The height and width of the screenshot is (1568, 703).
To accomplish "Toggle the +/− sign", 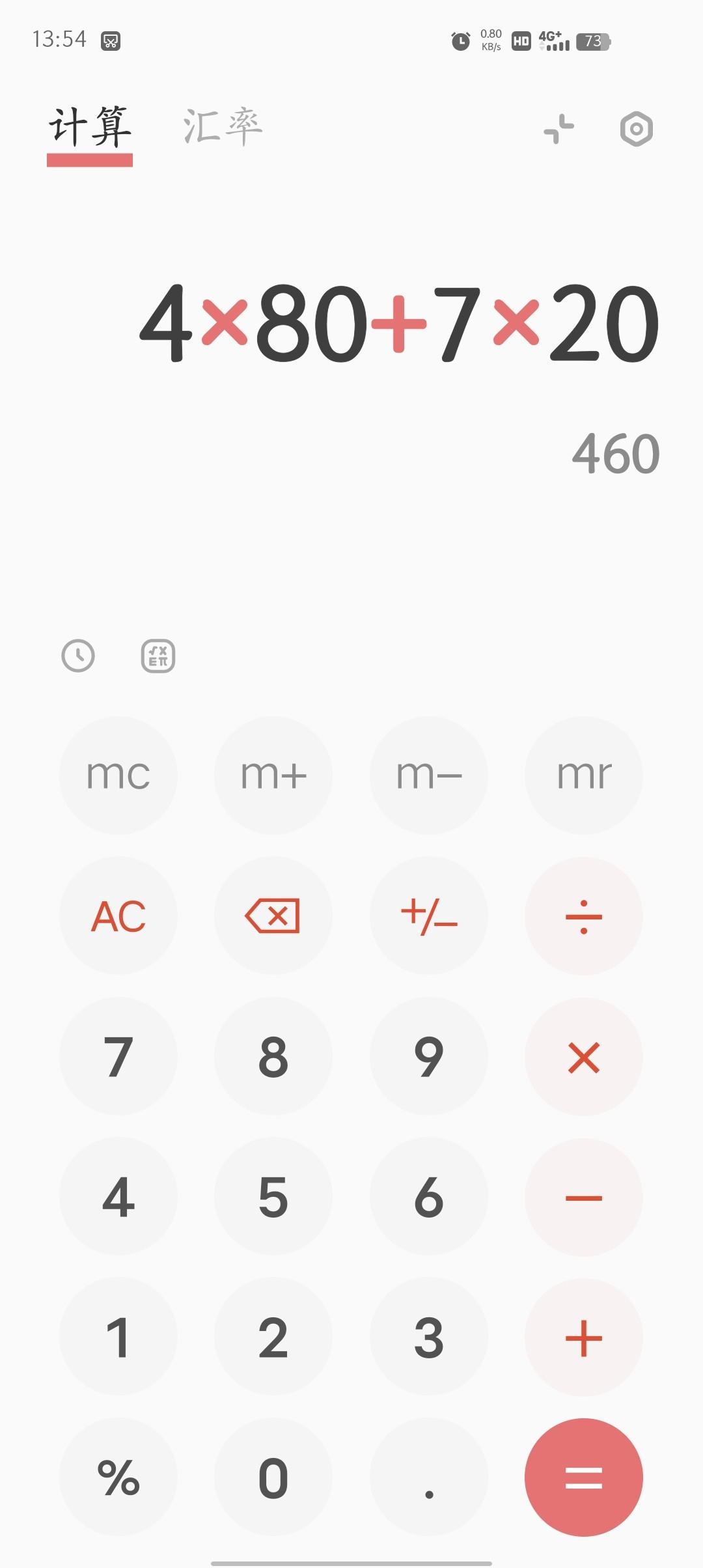I will (x=428, y=916).
